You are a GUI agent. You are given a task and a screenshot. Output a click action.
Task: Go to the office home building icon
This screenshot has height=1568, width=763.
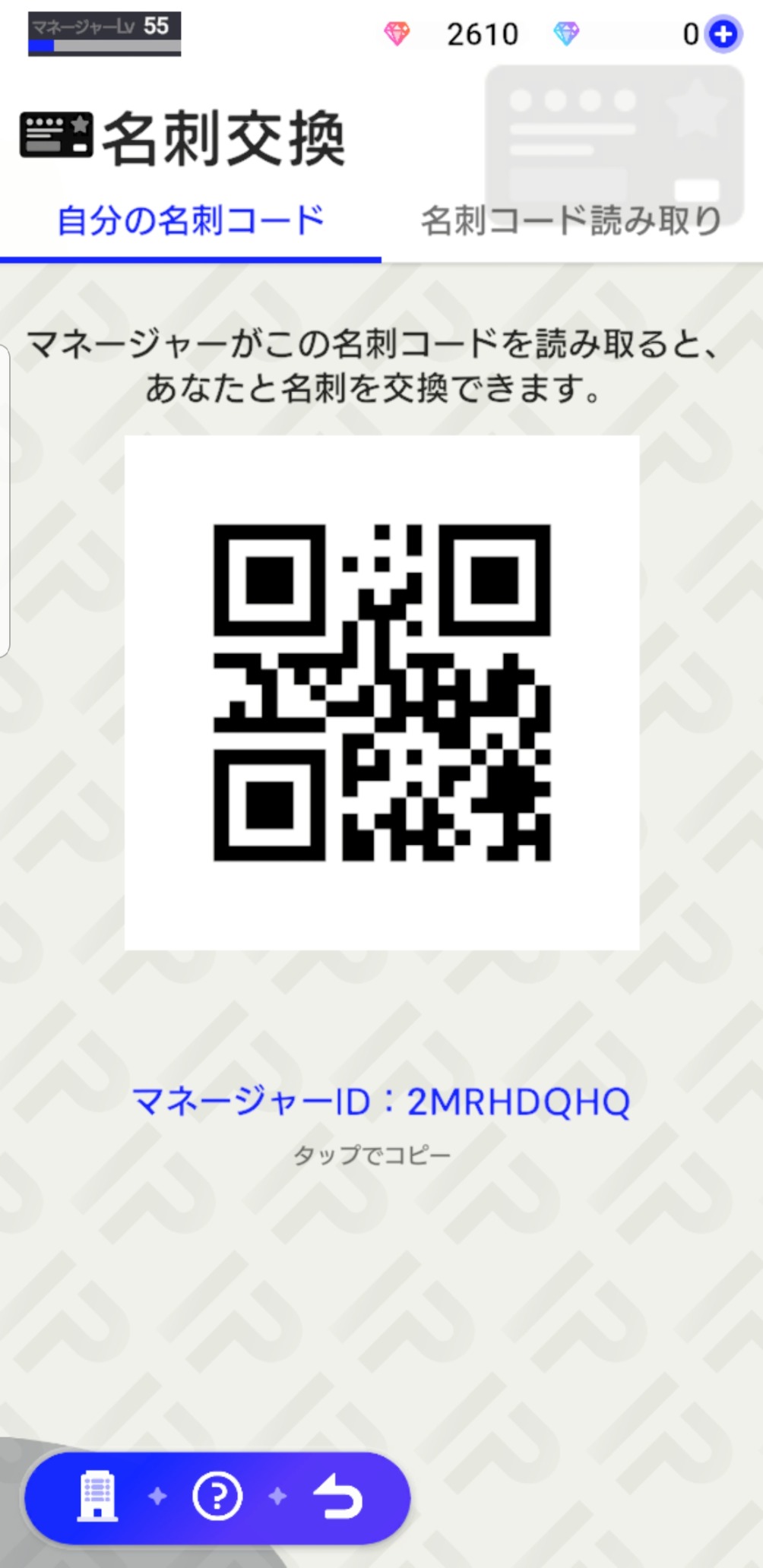(x=98, y=1496)
